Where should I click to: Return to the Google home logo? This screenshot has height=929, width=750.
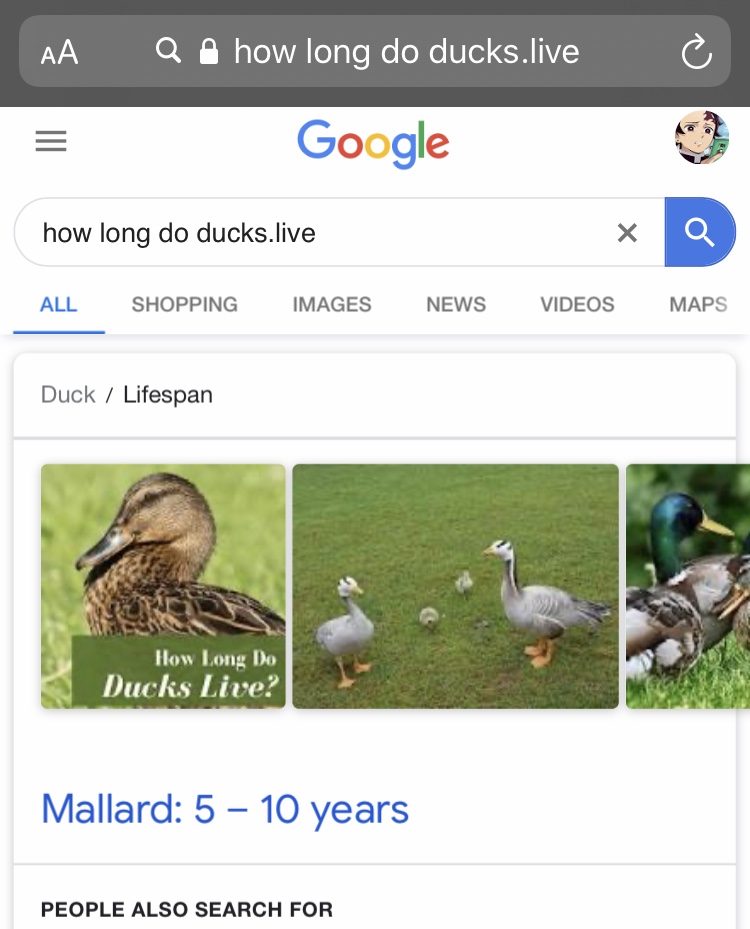373,142
